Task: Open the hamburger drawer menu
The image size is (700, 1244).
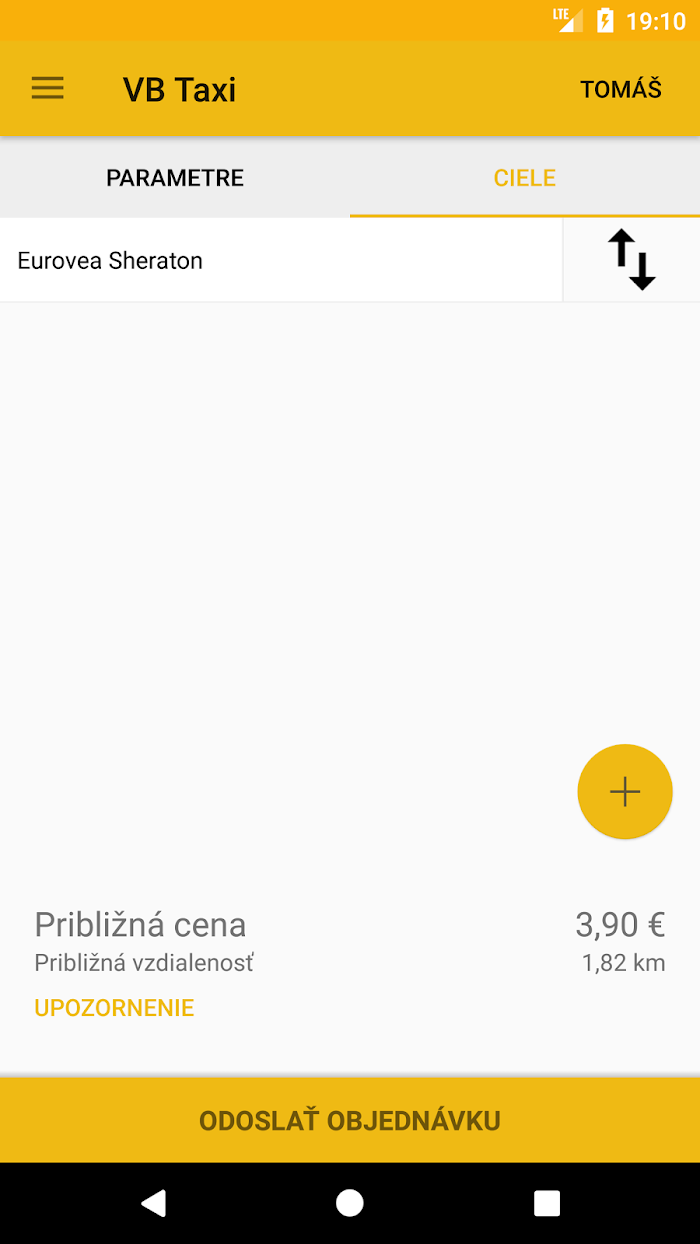Action: coord(47,89)
